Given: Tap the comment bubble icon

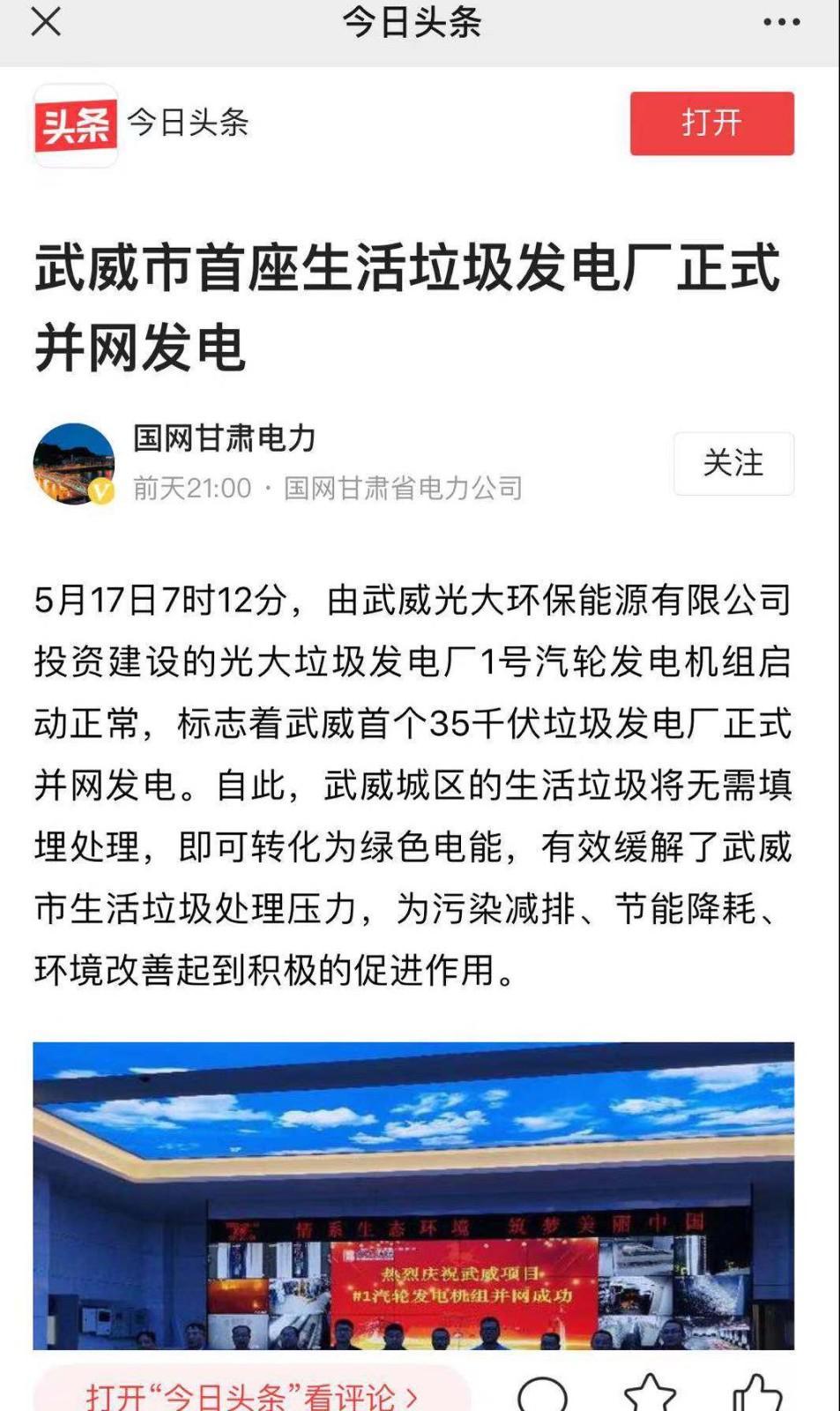Looking at the screenshot, I should click(542, 1395).
